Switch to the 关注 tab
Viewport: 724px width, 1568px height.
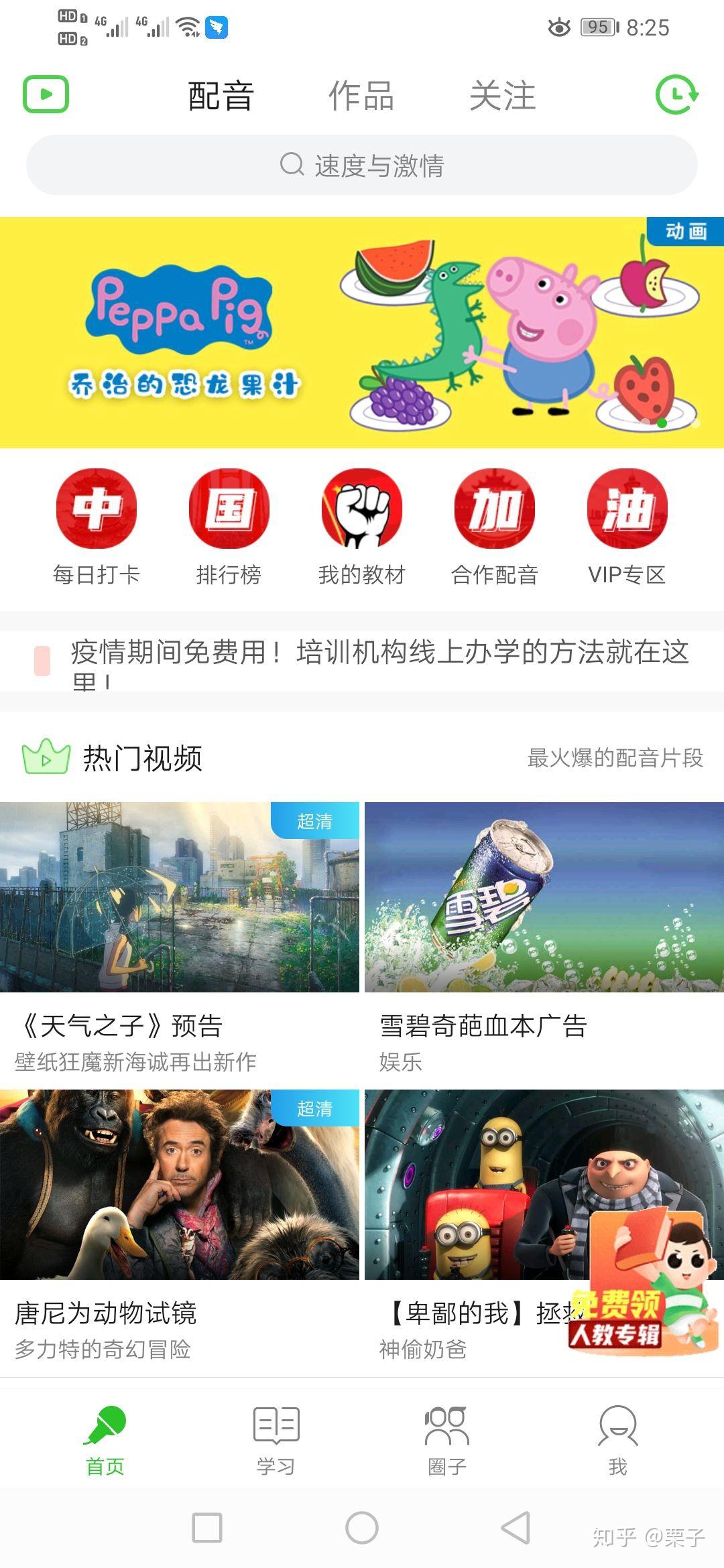(503, 95)
